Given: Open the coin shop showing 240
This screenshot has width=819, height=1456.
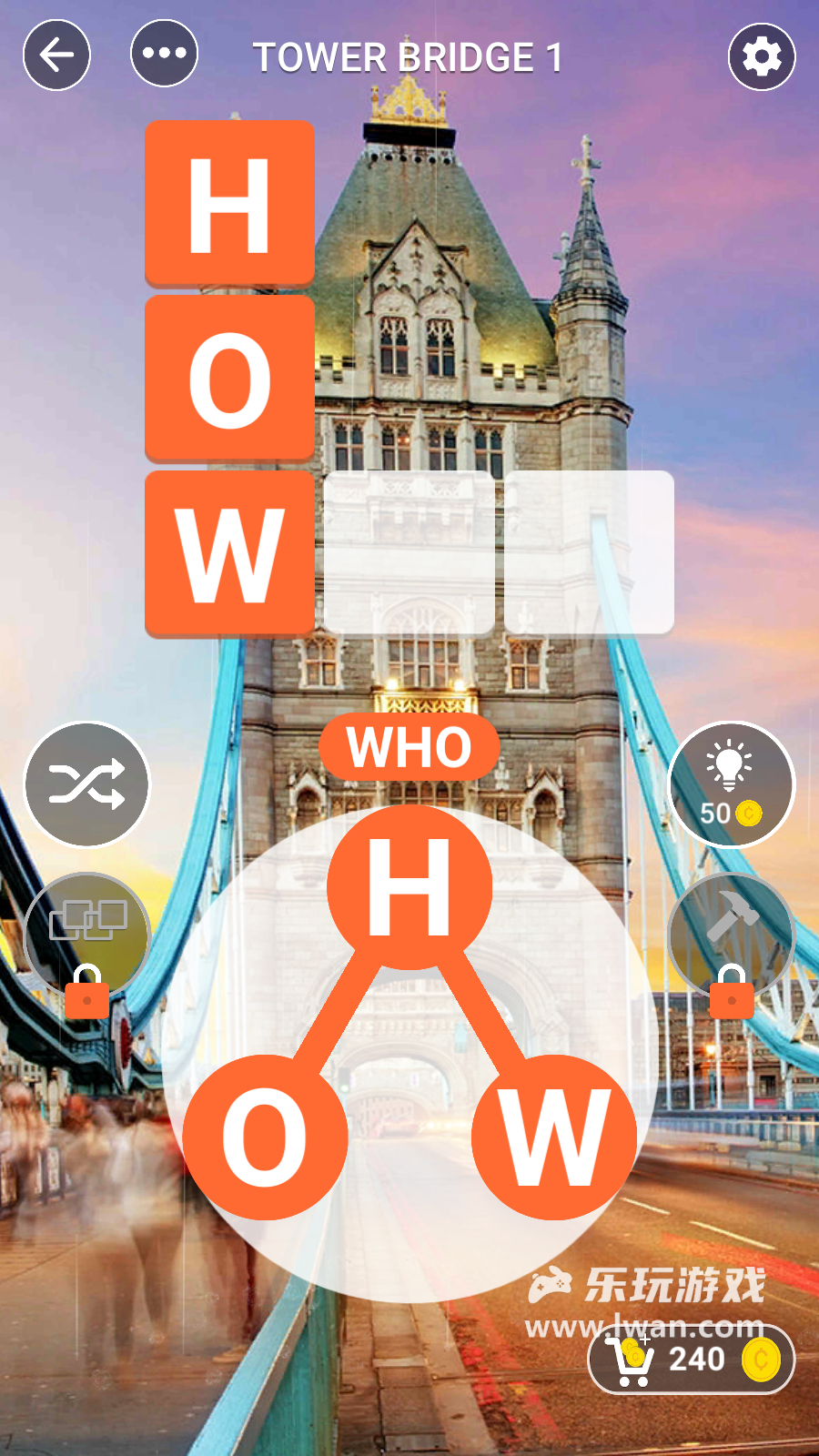Looking at the screenshot, I should click(692, 1360).
